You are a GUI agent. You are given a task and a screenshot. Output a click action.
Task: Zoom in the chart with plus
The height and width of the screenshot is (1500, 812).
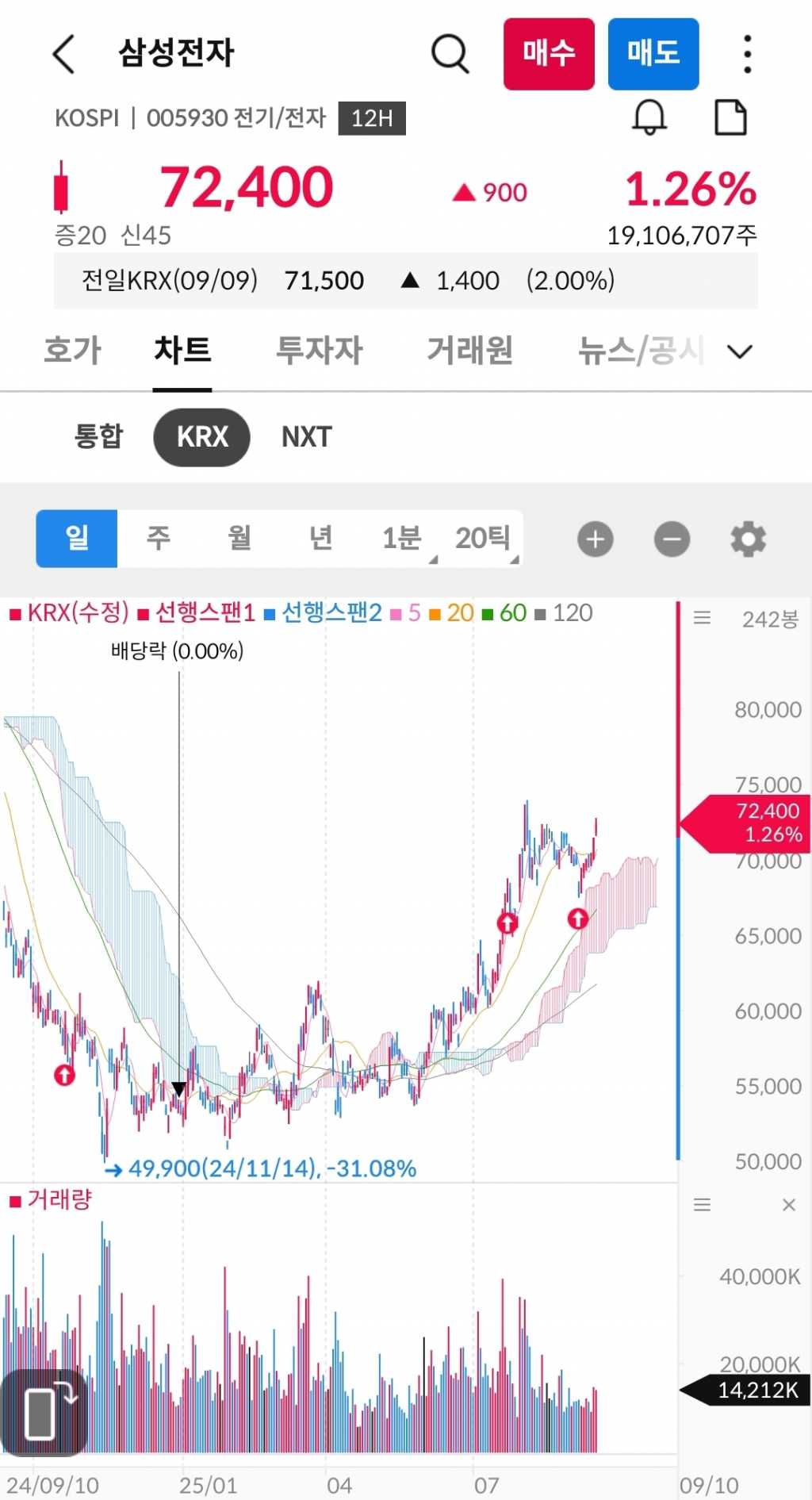(x=596, y=539)
